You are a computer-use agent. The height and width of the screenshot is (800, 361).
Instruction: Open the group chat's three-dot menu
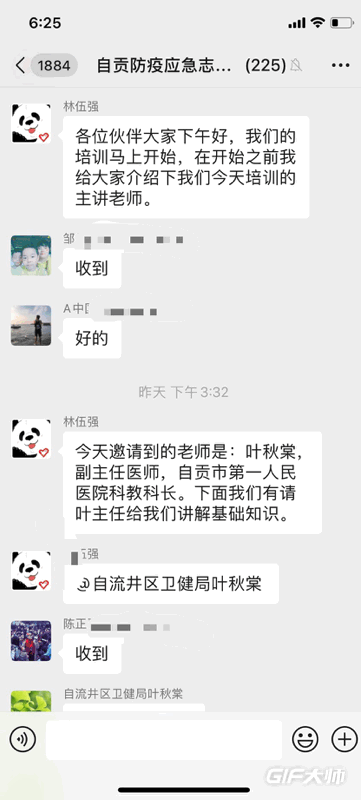click(340, 65)
